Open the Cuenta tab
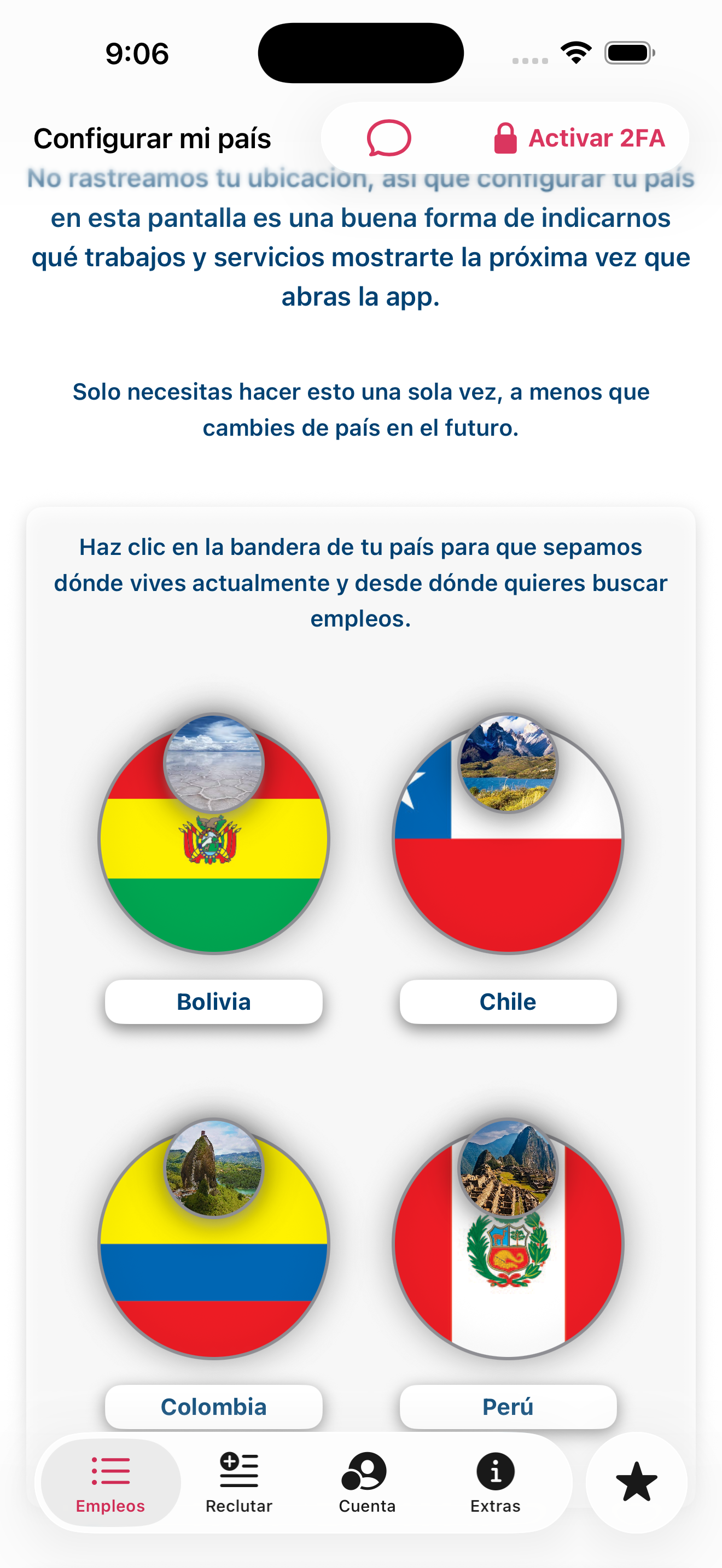The width and height of the screenshot is (722, 1568). click(367, 1483)
